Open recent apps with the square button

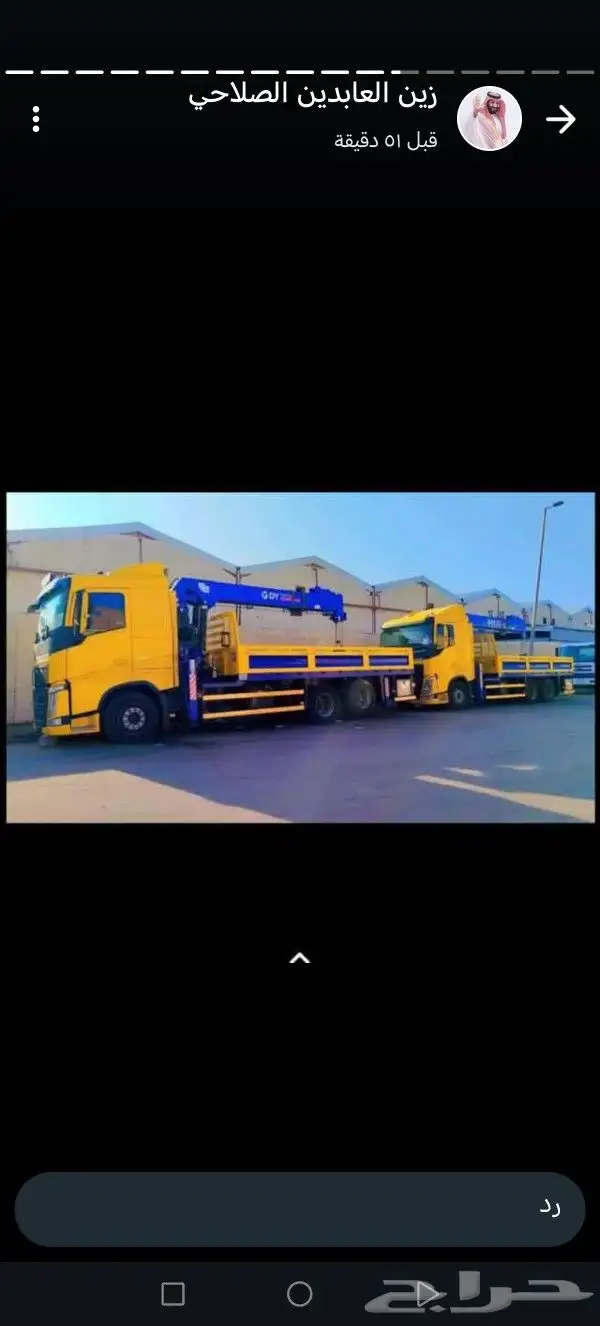point(173,1294)
